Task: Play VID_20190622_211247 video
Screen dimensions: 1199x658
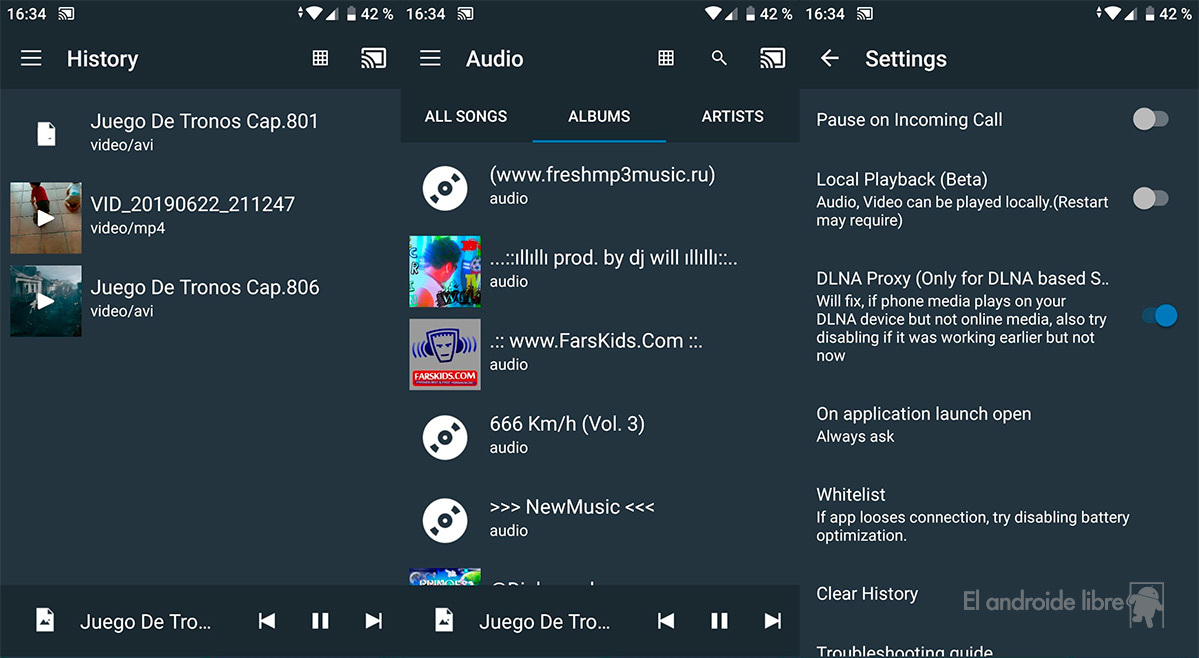Action: (x=46, y=217)
